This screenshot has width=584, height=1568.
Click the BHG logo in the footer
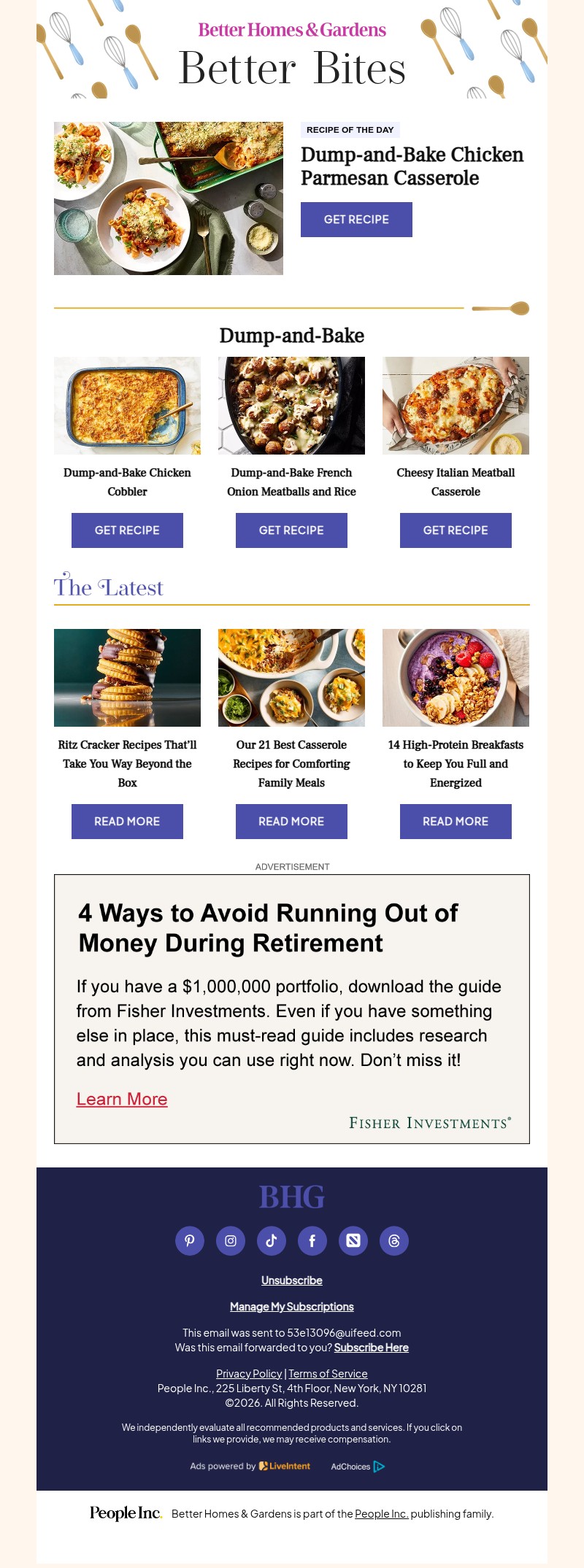coord(292,1196)
